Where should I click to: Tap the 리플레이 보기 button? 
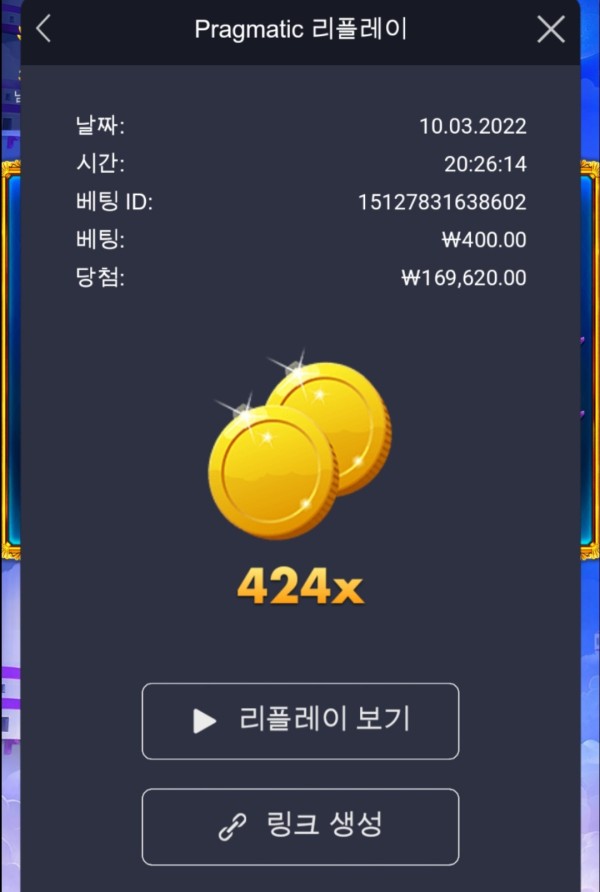(300, 721)
